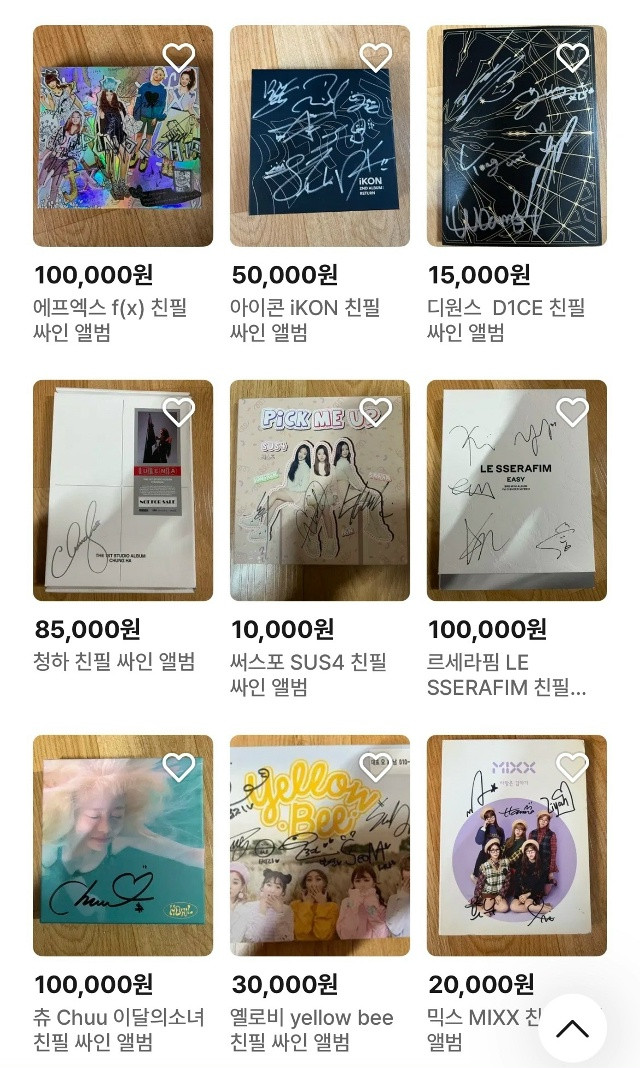Viewport: 640px width, 1068px height.
Task: Add the D1CE album to favorites
Action: pos(572,57)
